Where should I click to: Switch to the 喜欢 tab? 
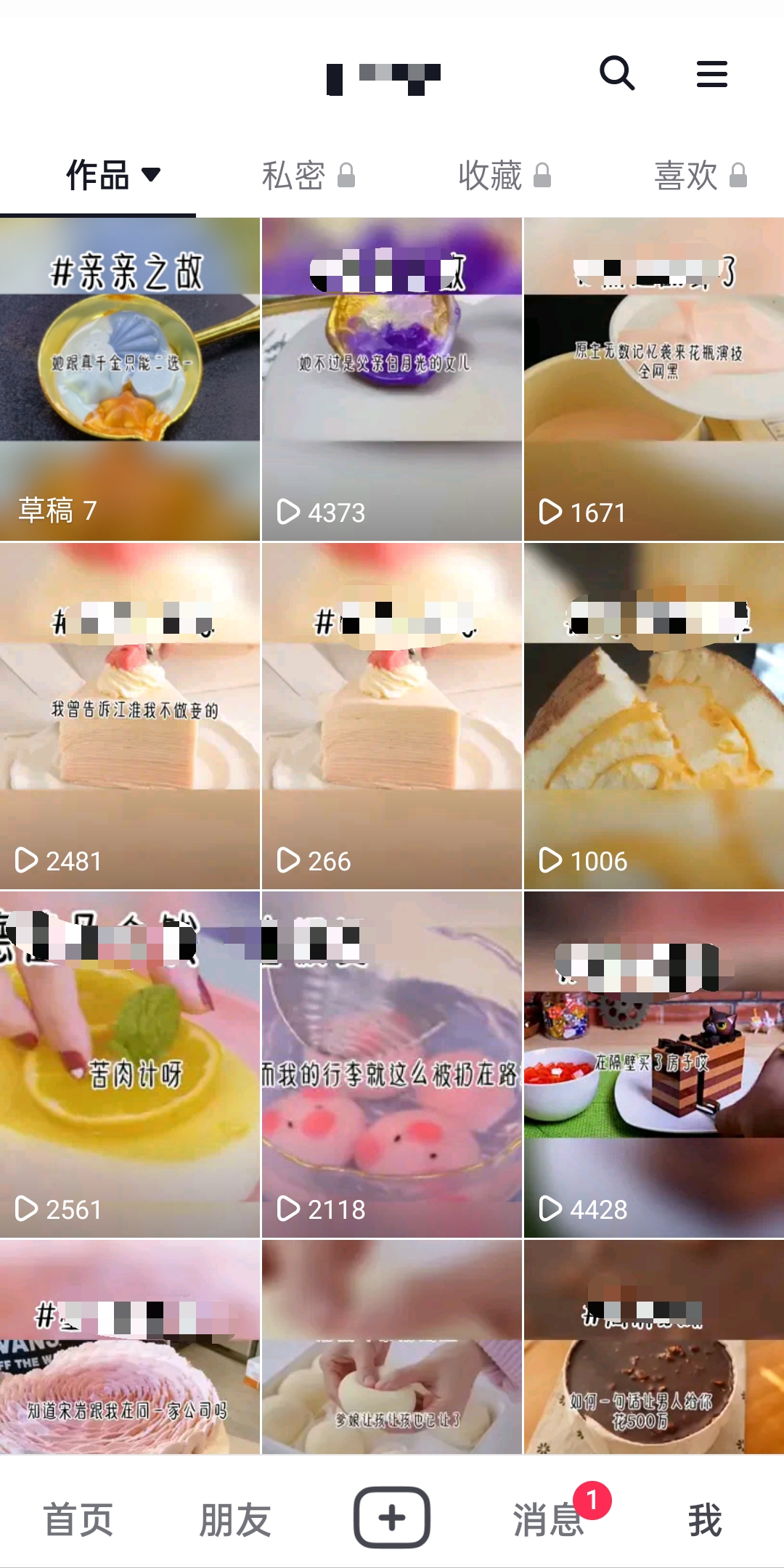[x=700, y=176]
